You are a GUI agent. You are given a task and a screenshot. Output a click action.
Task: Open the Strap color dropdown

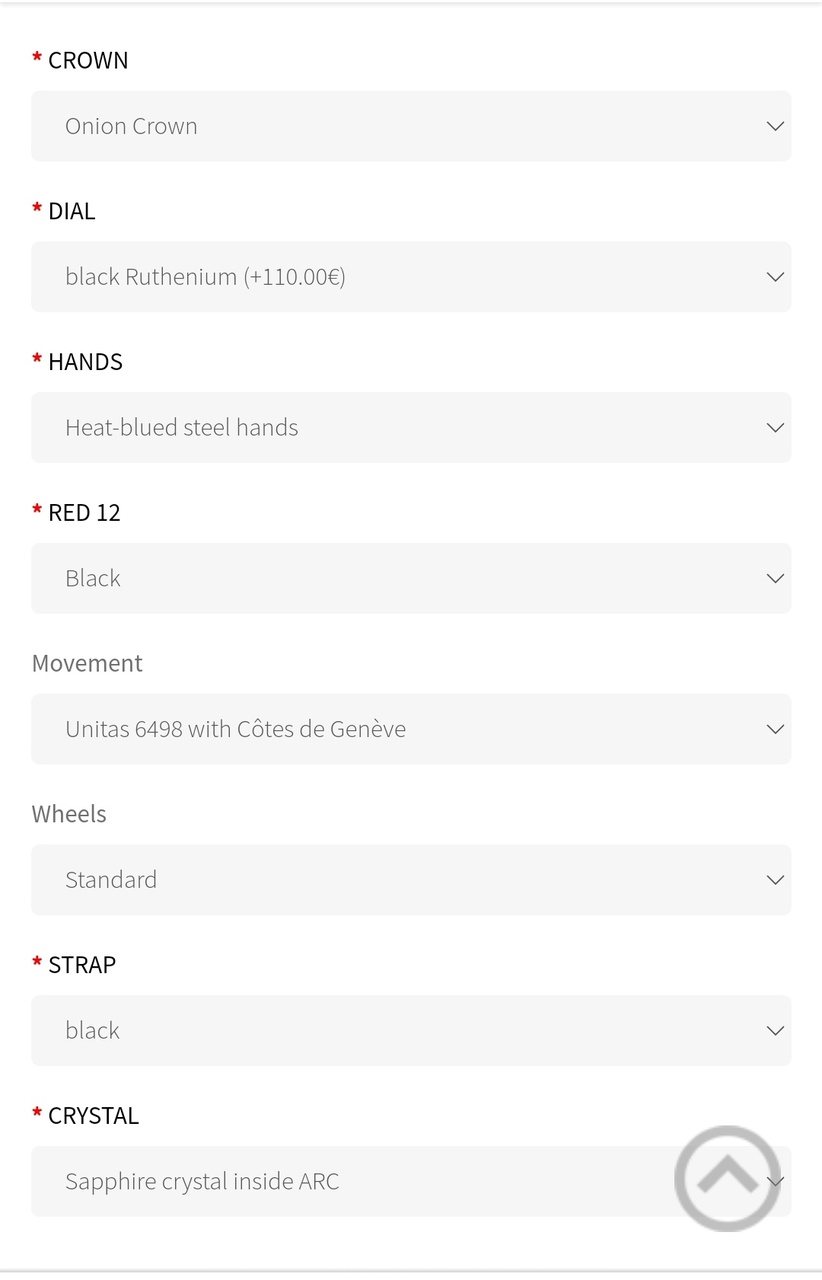410,1031
